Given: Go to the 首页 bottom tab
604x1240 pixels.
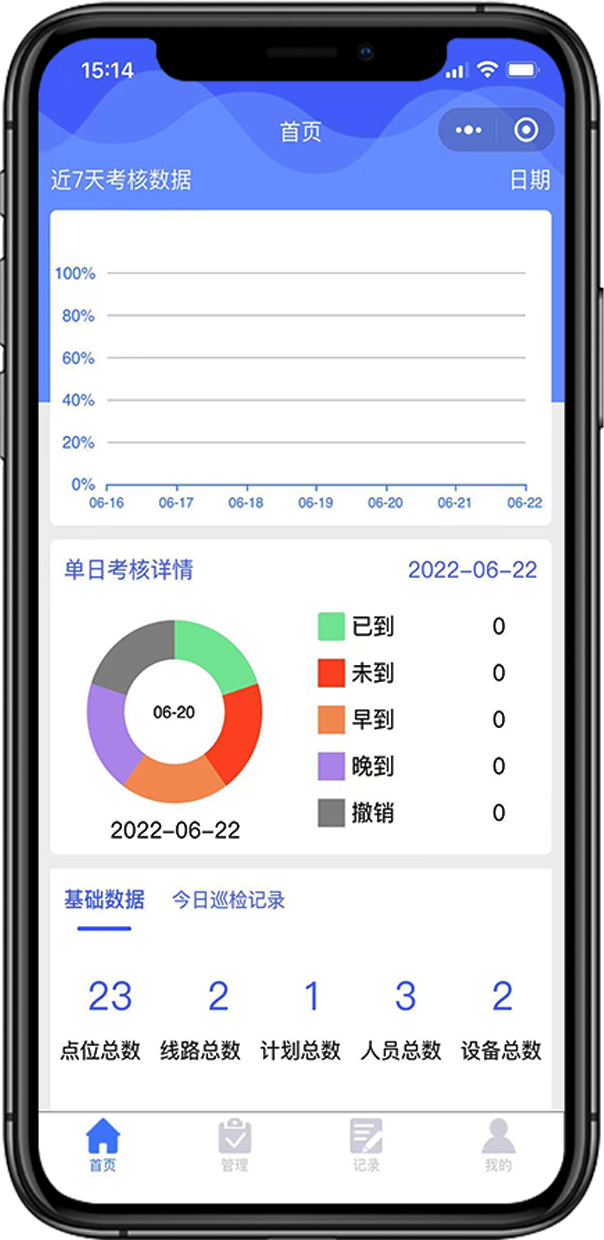Looking at the screenshot, I should tap(103, 1145).
